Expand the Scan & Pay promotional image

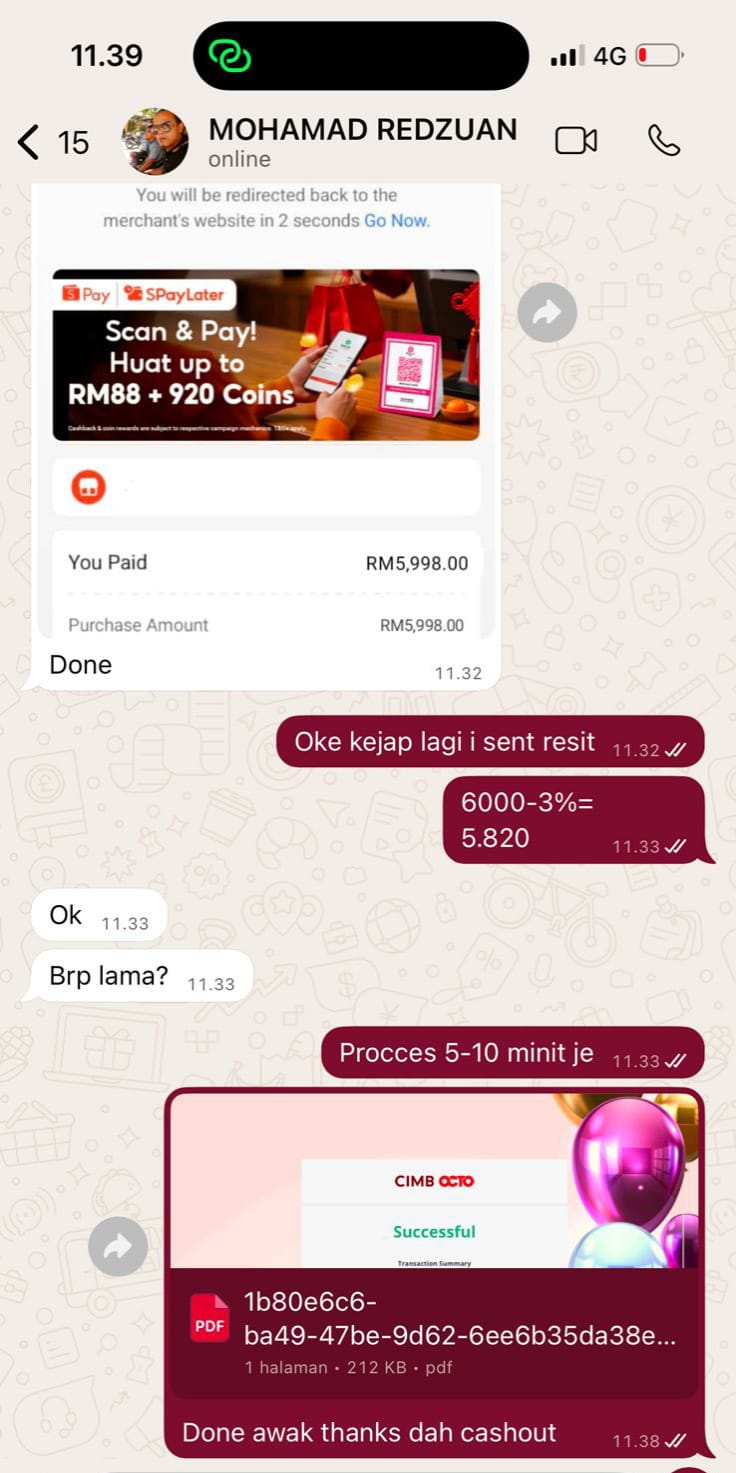(265, 354)
